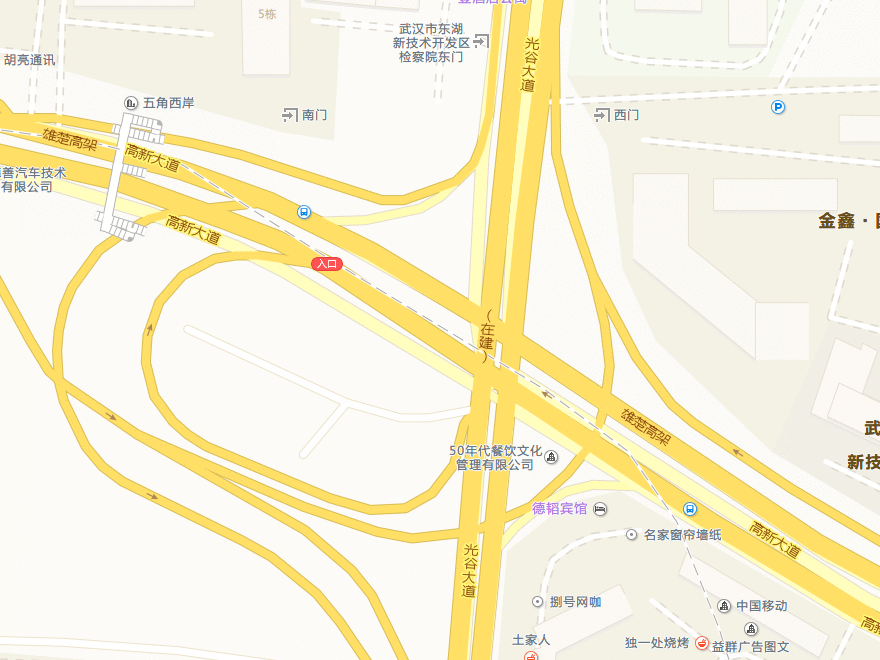
Task: Open the 中国移动 place marker
Action: point(724,606)
